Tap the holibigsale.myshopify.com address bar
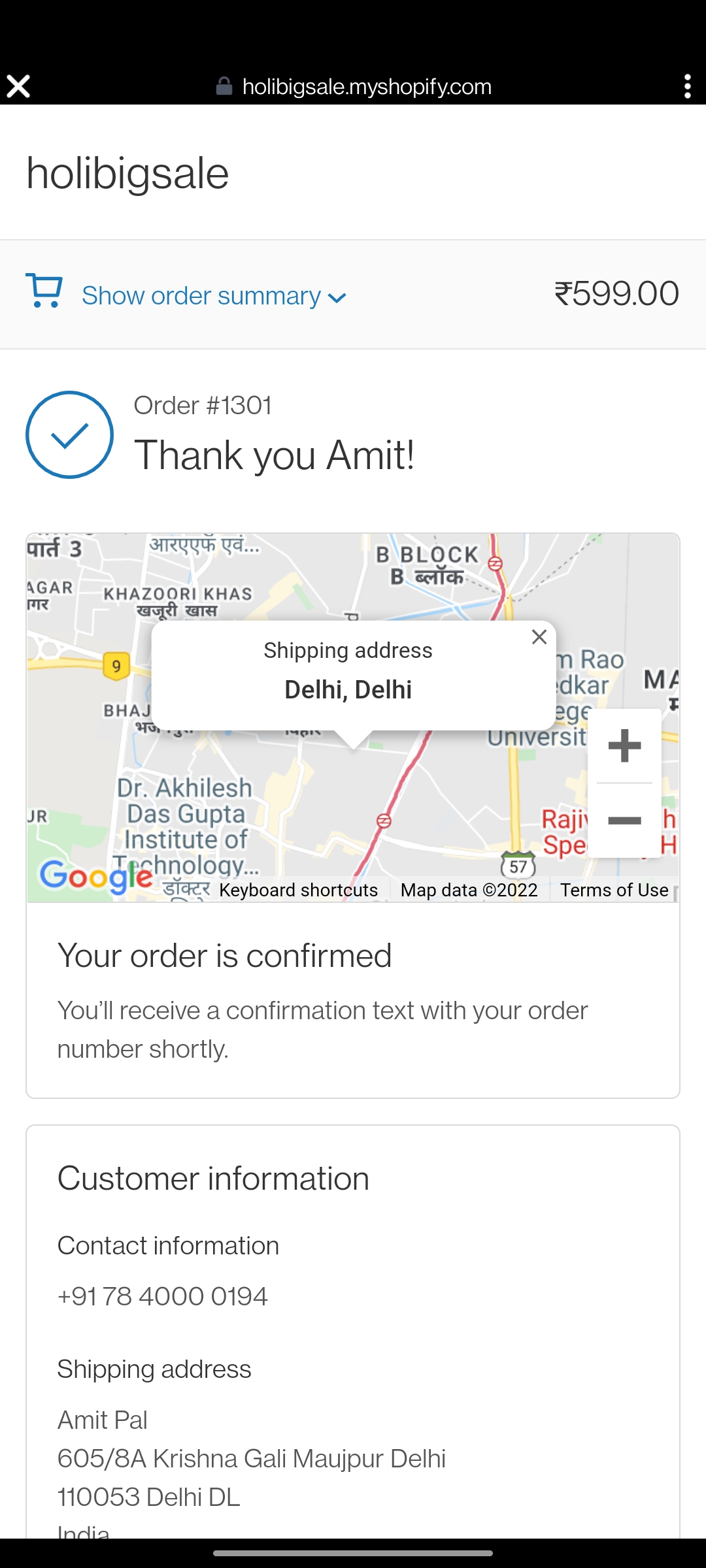 click(366, 86)
